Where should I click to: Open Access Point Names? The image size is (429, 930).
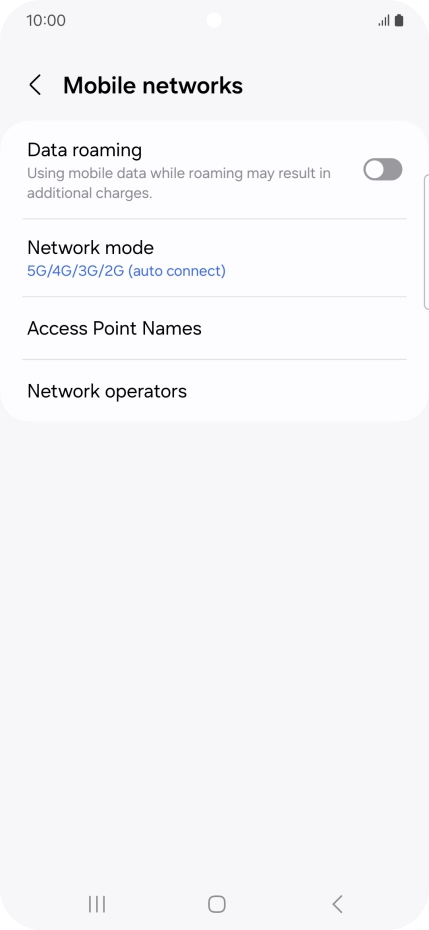(x=214, y=328)
